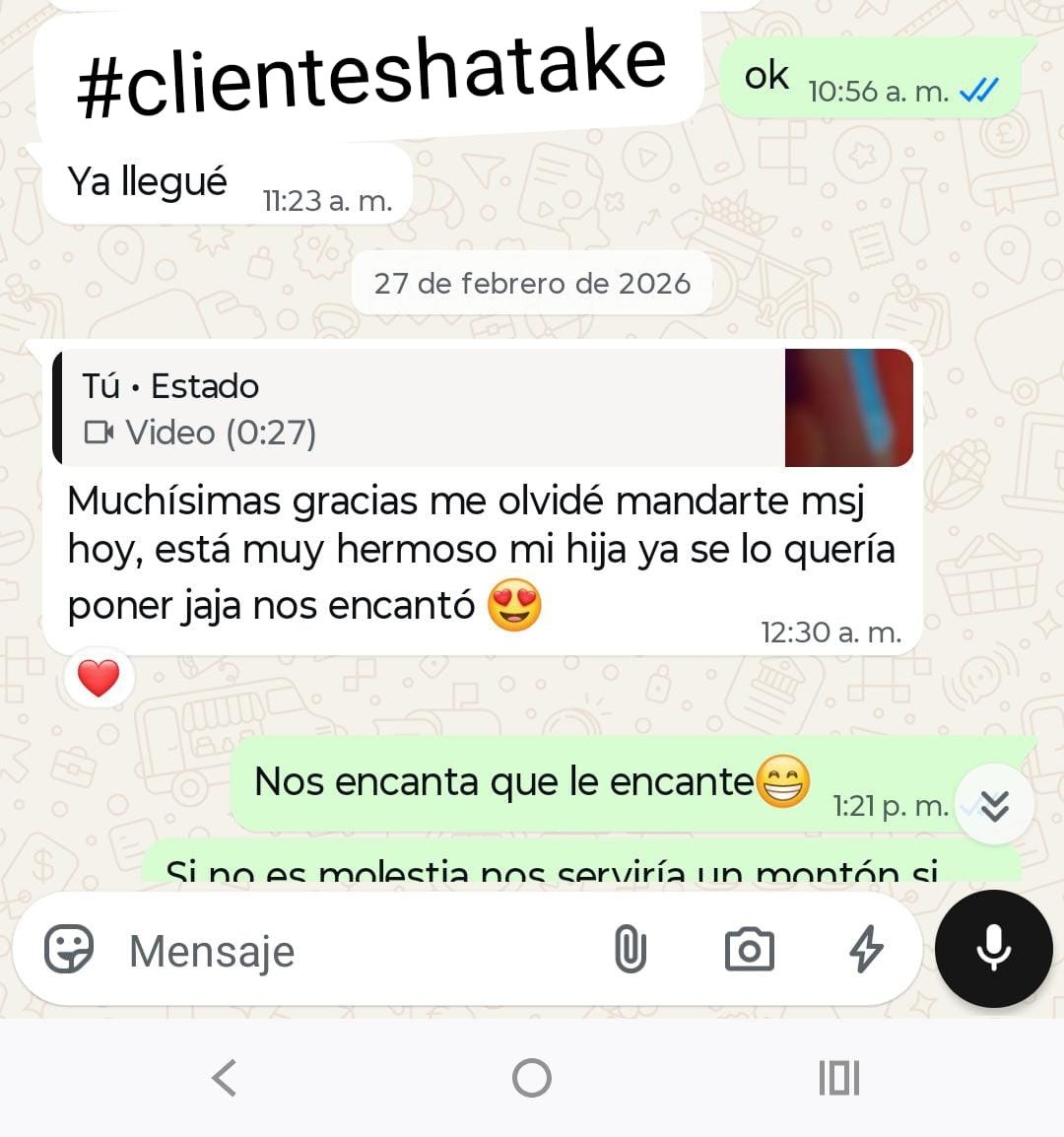This screenshot has width=1064, height=1137.
Task: Open the attachment paperclip menu
Action: point(630,950)
